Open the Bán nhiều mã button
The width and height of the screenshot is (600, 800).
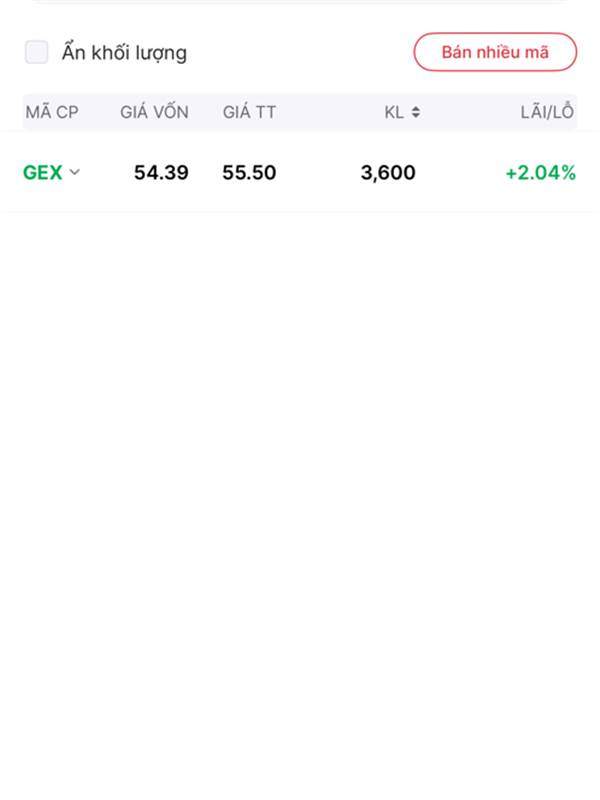[x=495, y=53]
